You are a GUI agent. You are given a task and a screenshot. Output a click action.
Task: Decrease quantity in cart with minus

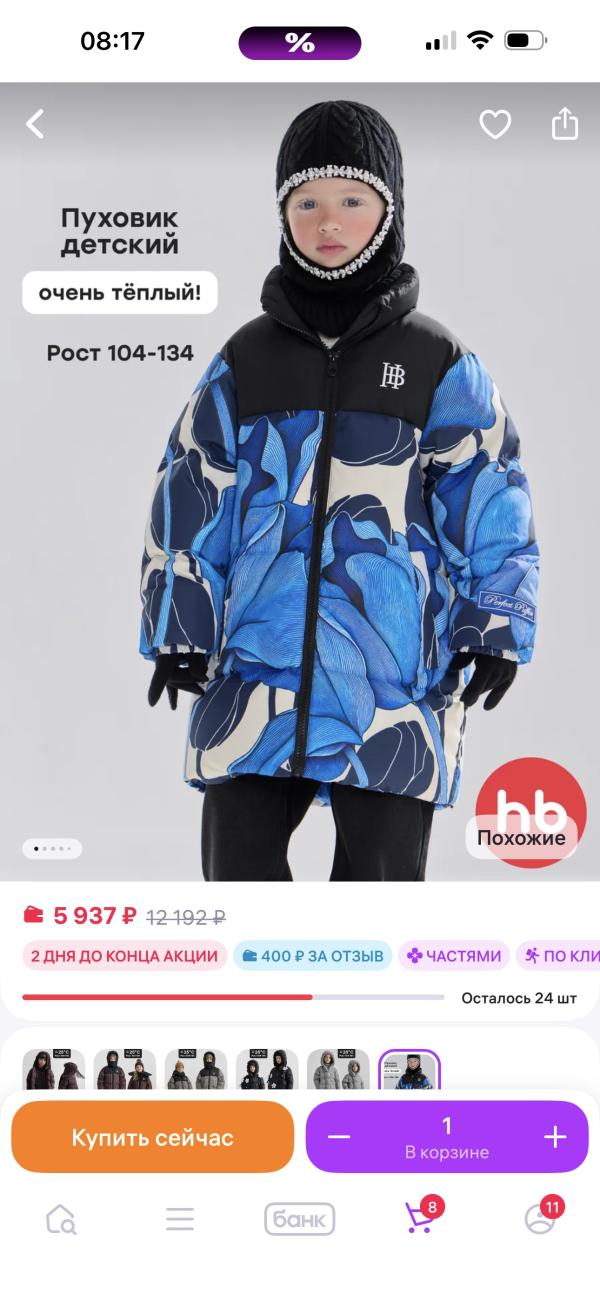click(x=339, y=1137)
